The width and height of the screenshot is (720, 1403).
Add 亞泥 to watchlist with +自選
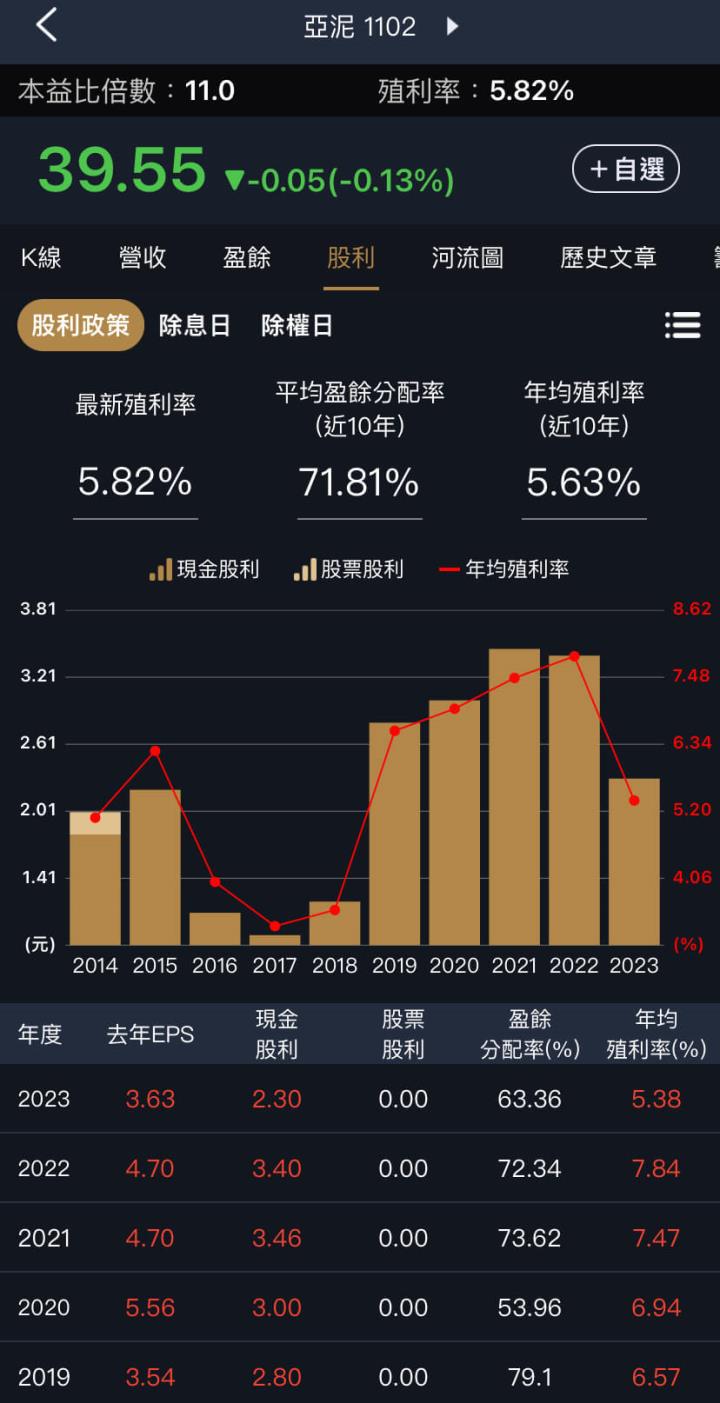coord(626,169)
